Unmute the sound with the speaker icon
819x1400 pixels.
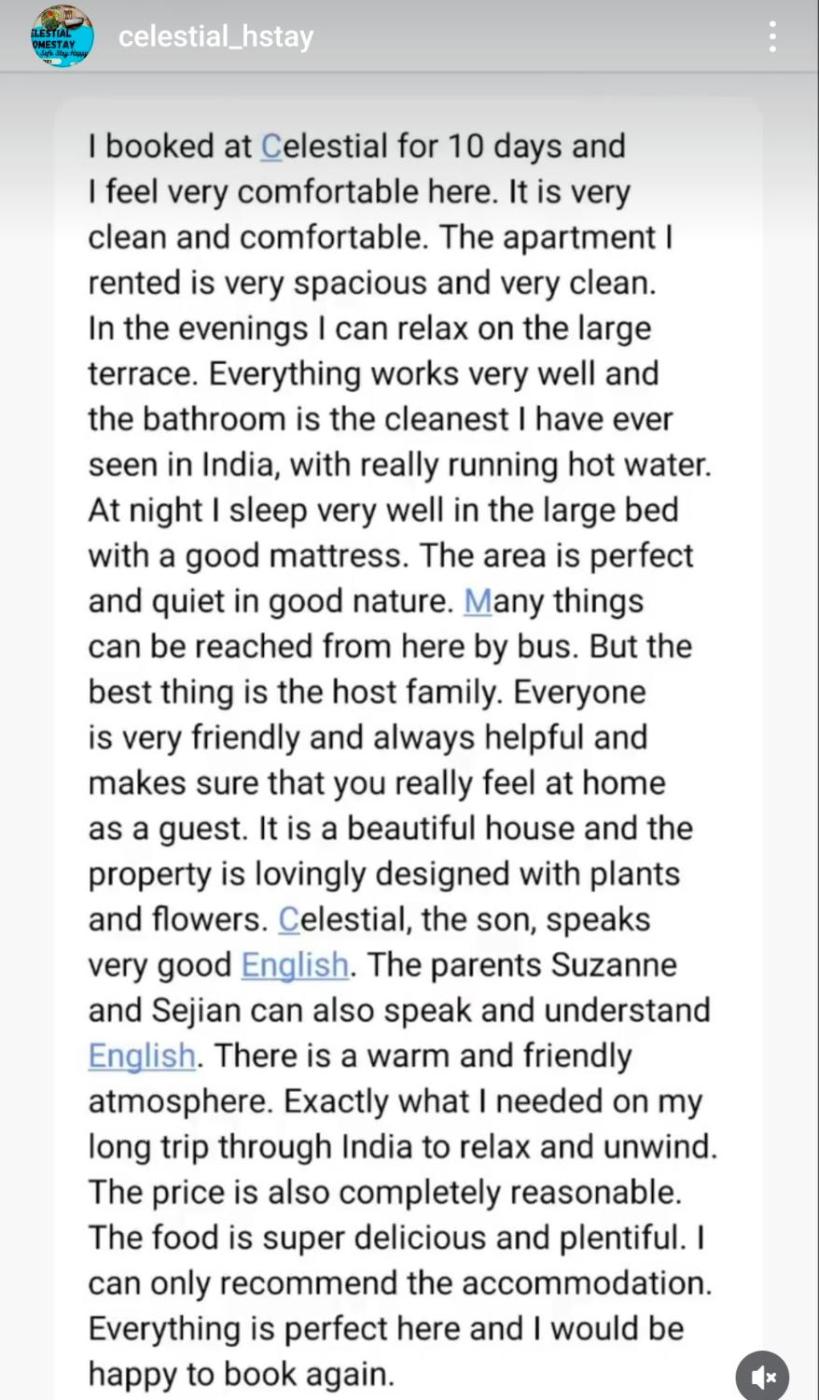coord(763,1377)
